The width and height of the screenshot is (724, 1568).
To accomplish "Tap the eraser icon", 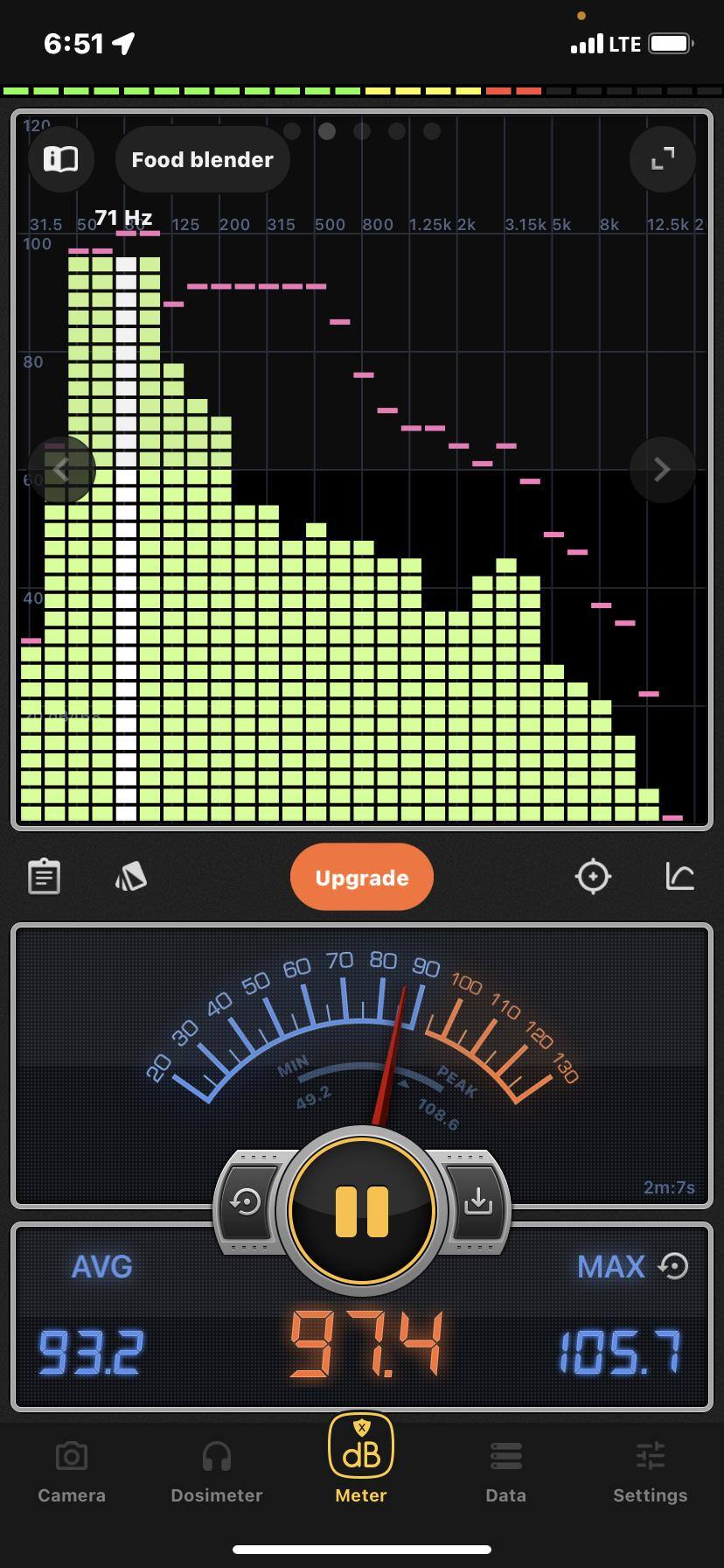I will (131, 877).
